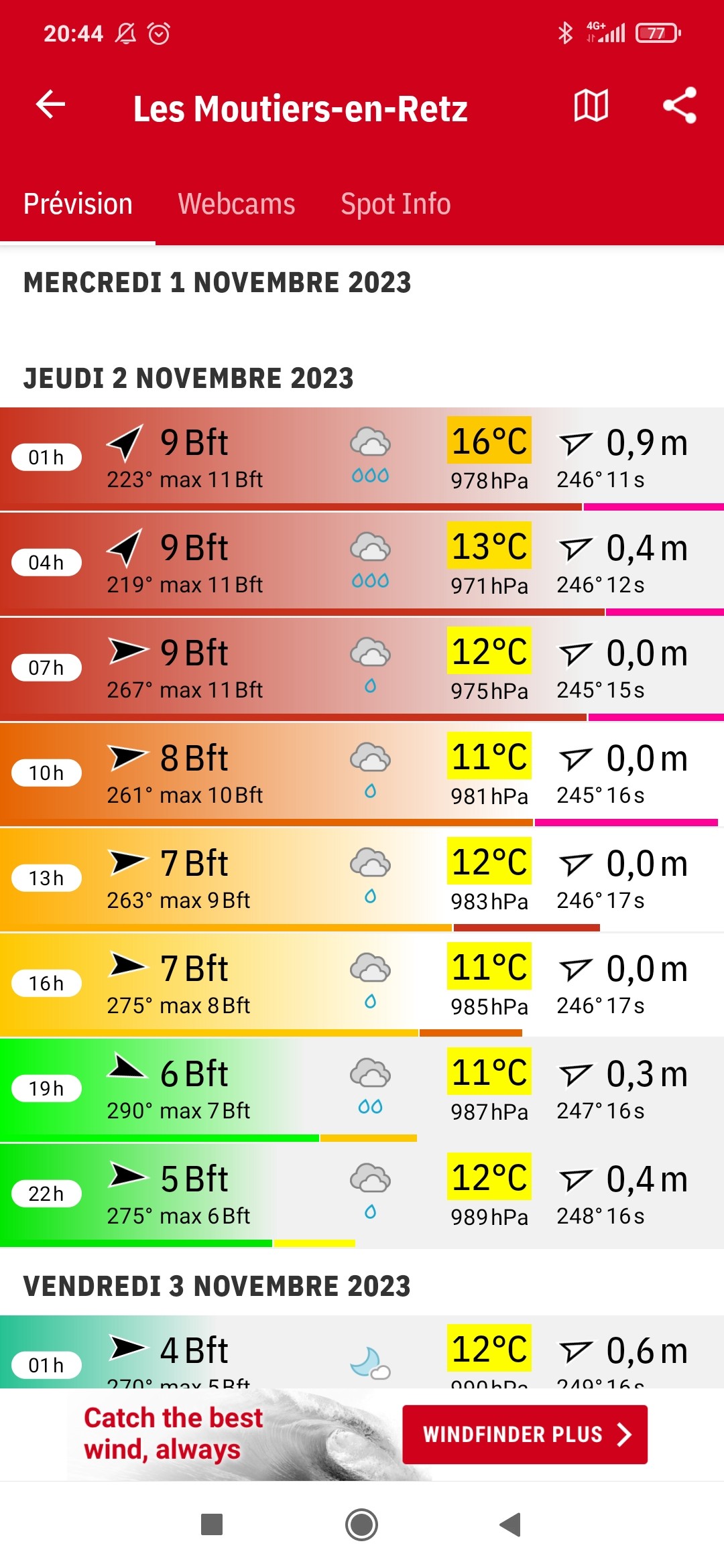
Task: Open the WINDFINDER PLUS button
Action: pos(525,1434)
